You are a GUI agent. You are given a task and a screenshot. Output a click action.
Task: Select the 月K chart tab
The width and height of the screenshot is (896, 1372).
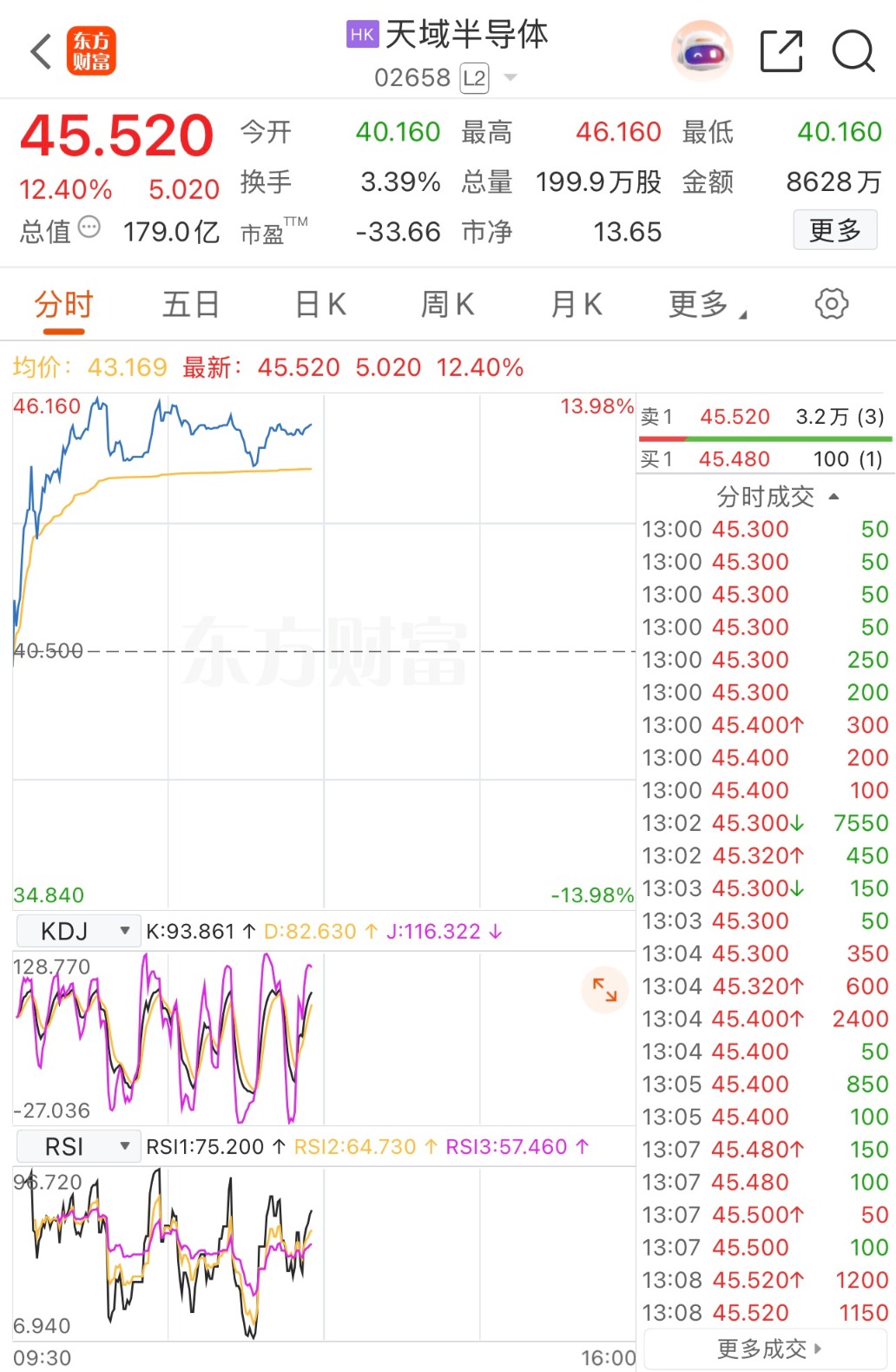576,305
